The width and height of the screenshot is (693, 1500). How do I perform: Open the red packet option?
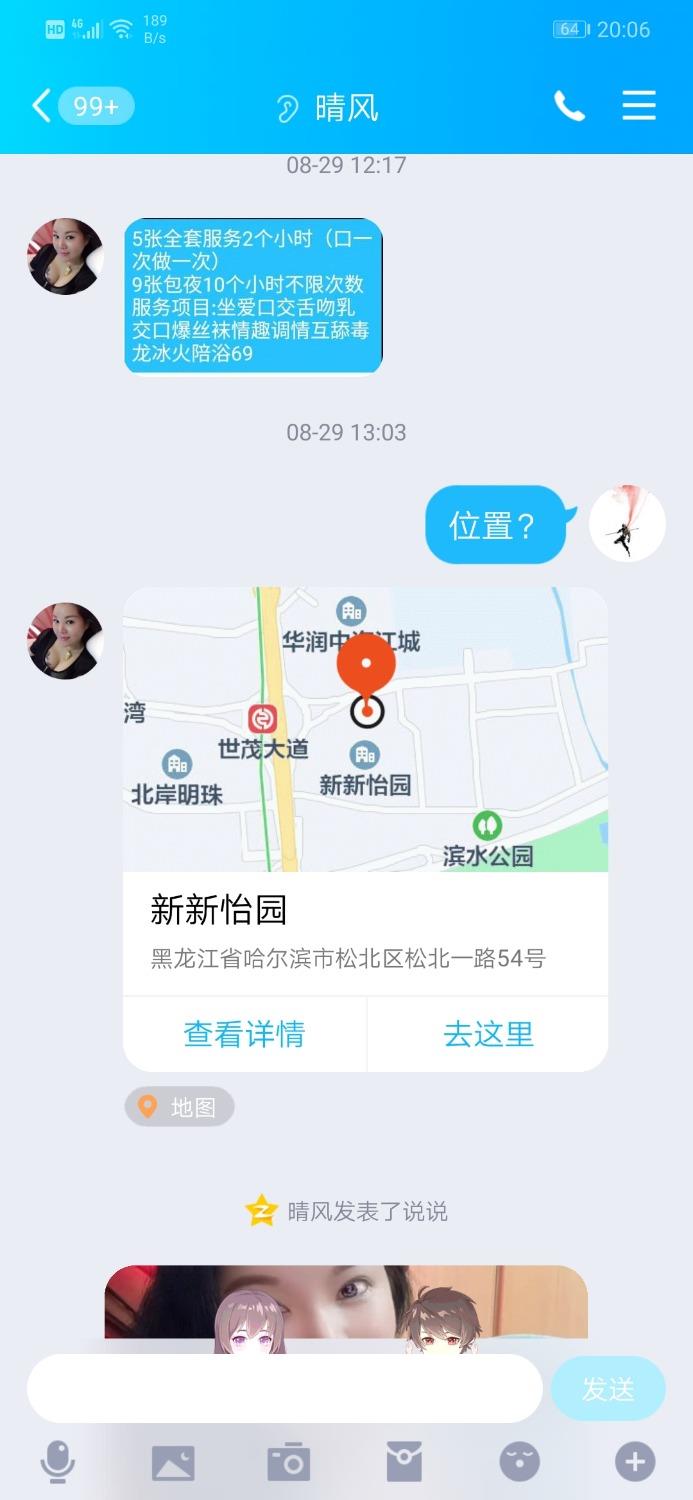(404, 1463)
